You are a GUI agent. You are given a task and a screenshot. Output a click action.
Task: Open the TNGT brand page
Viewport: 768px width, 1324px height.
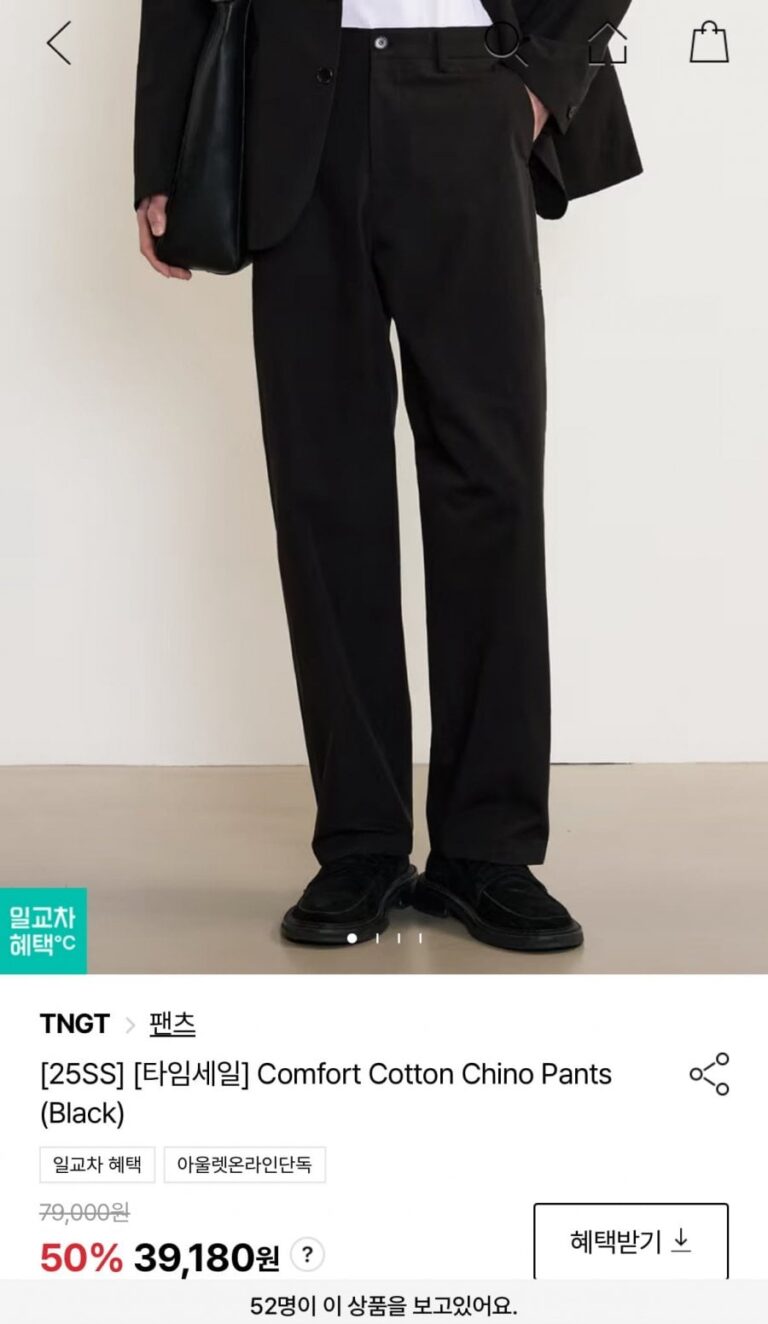(x=75, y=1024)
